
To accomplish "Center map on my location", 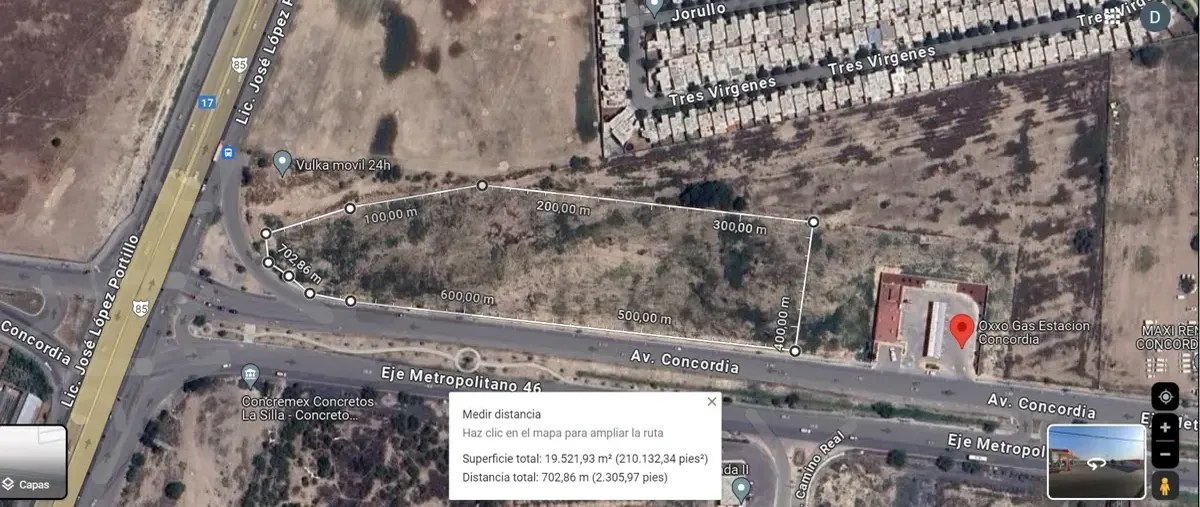I will (x=1165, y=395).
